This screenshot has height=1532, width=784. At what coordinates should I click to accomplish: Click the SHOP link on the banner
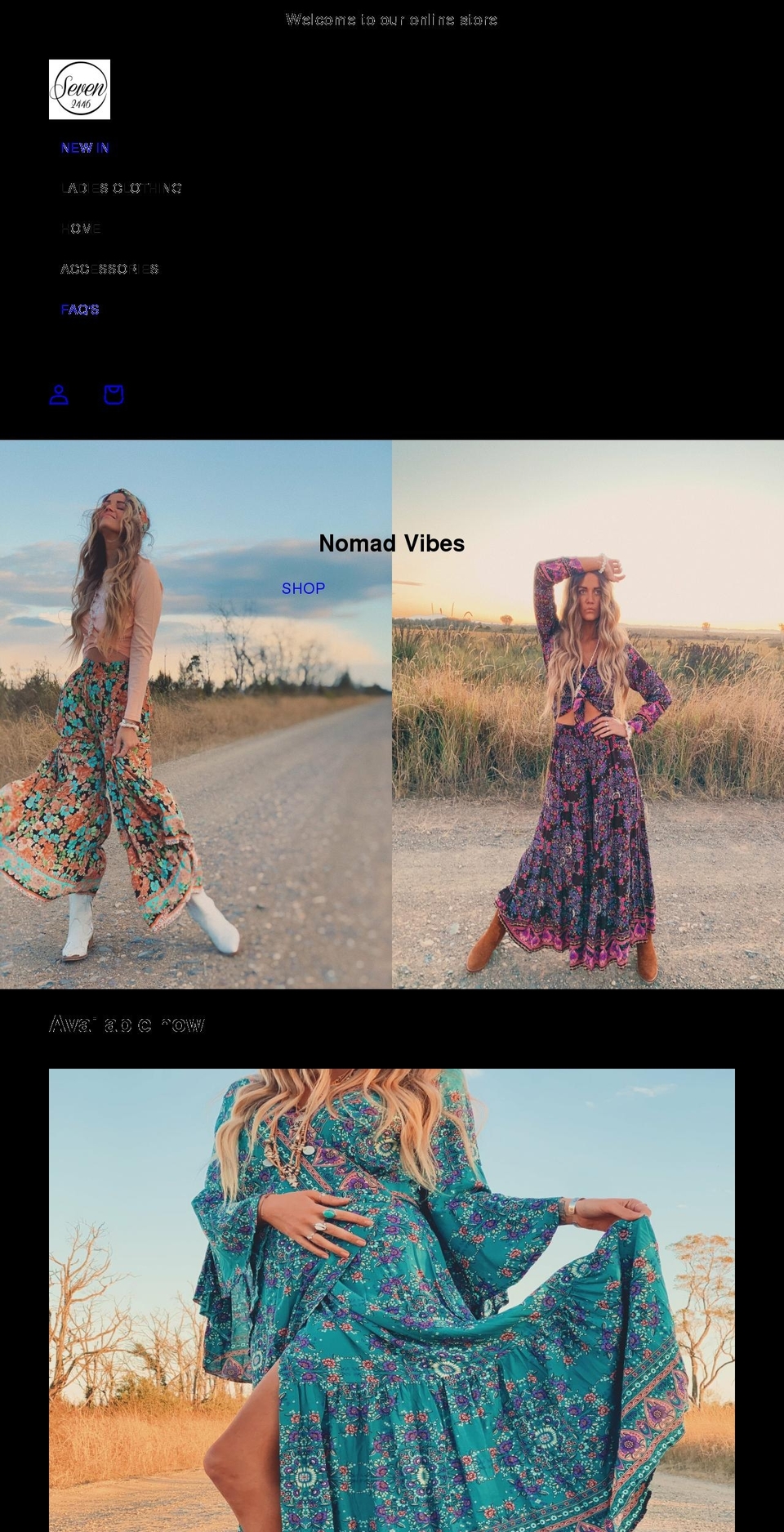pos(303,588)
